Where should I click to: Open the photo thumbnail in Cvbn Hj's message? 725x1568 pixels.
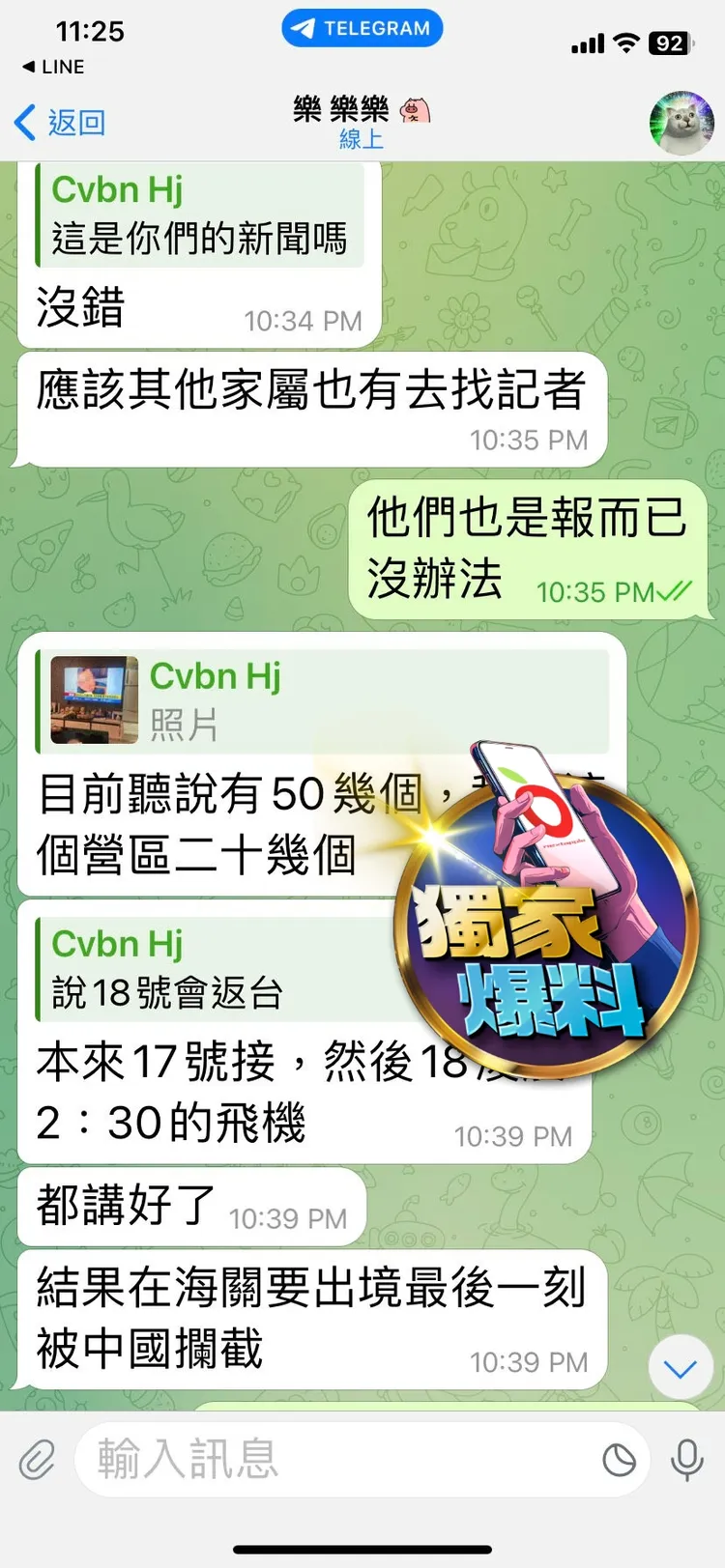pos(95,698)
